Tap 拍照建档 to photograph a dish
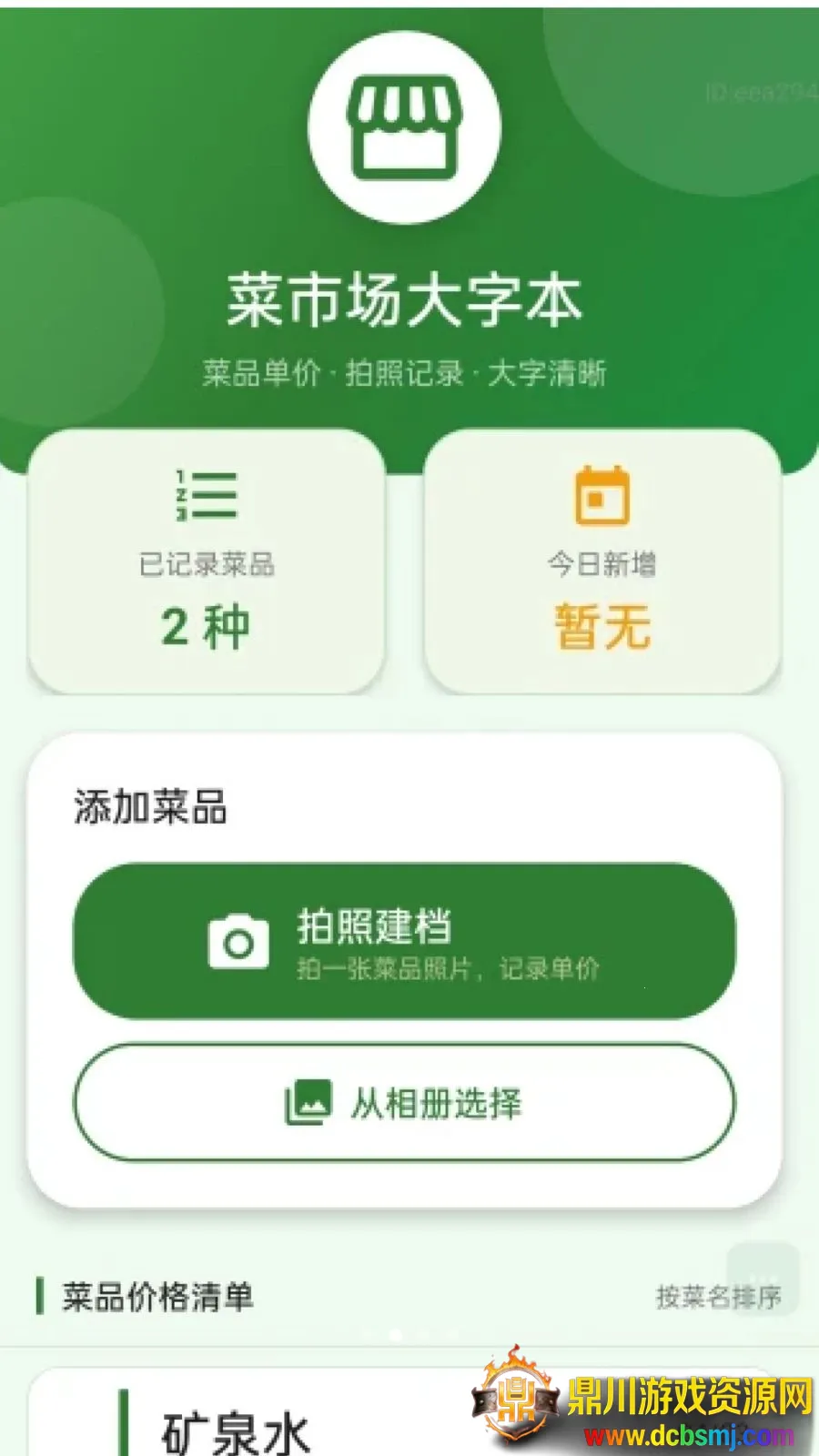This screenshot has height=1456, width=819. [404, 942]
